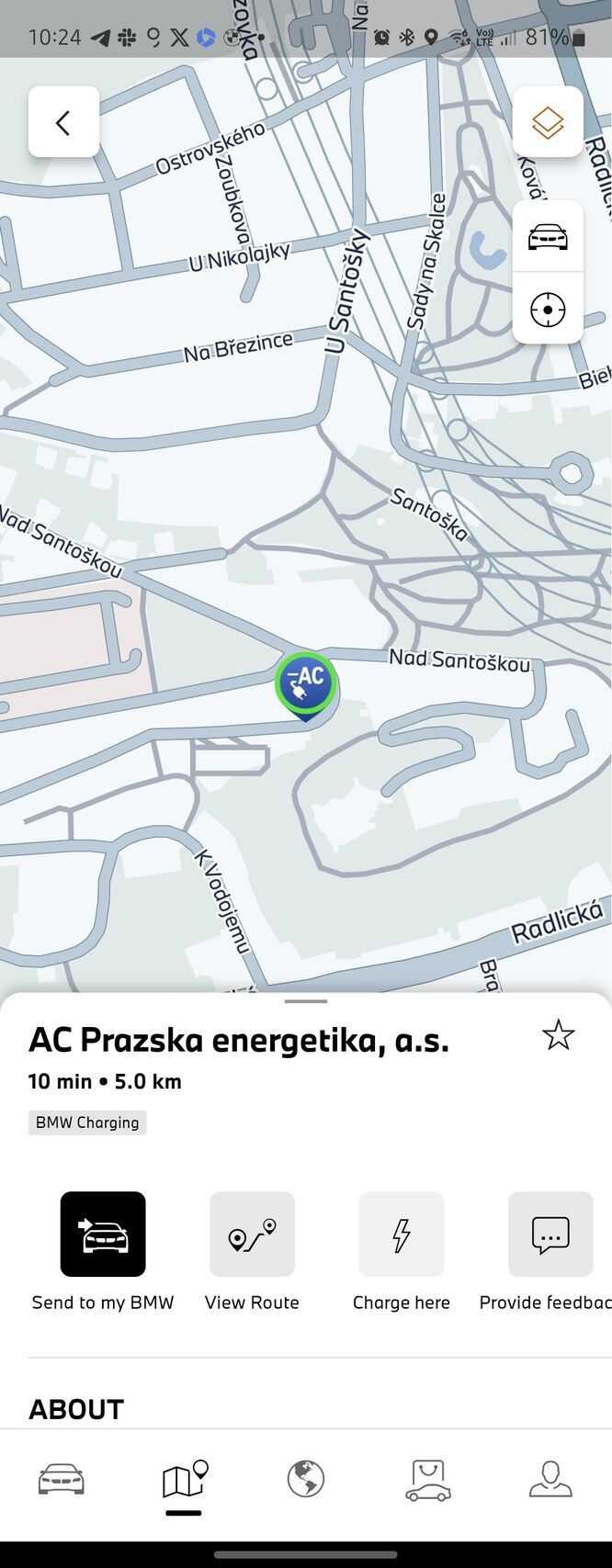Open the map layers options

[548, 122]
